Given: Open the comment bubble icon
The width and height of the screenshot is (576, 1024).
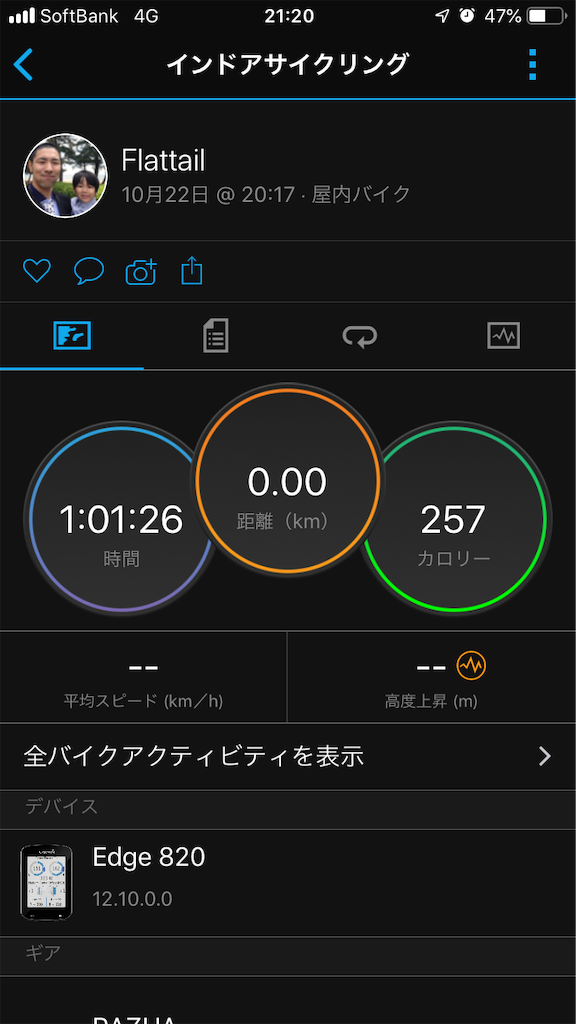Looking at the screenshot, I should (89, 271).
